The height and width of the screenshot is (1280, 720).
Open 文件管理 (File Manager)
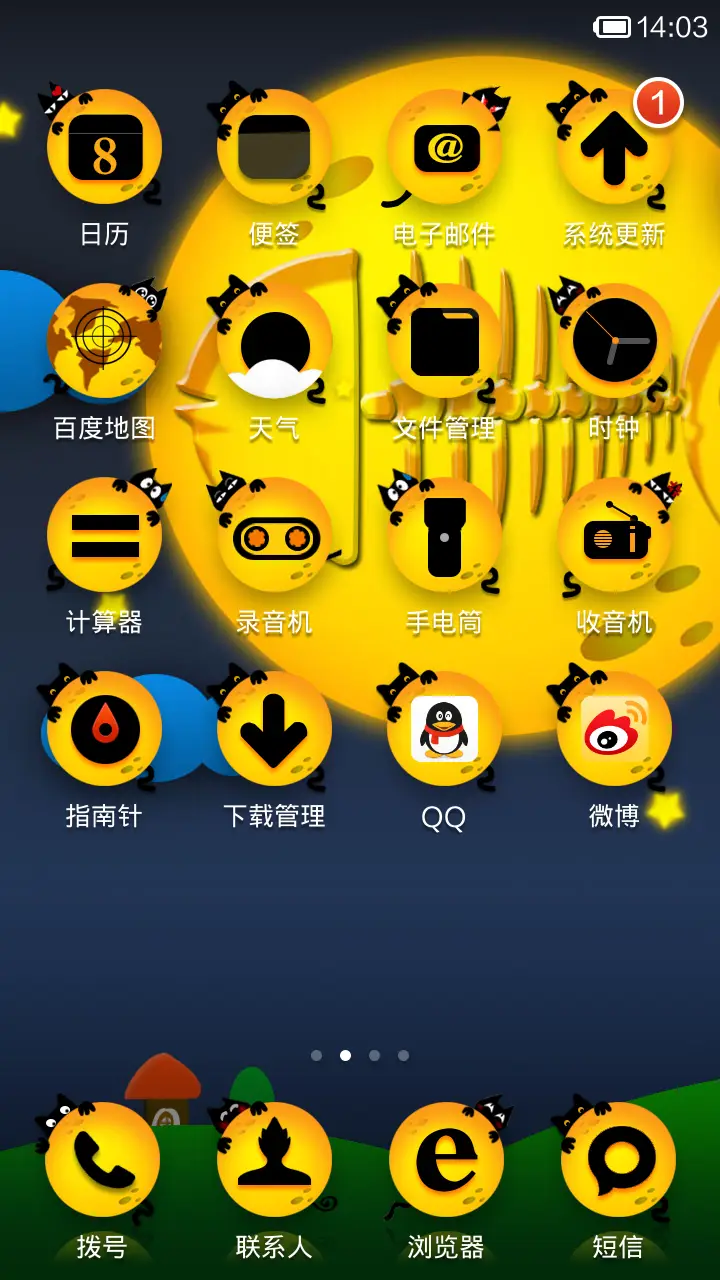pos(444,340)
